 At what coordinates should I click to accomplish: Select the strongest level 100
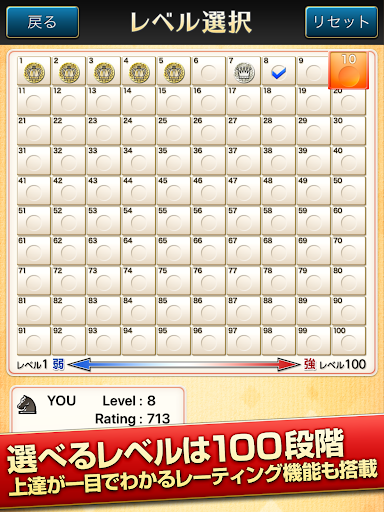[x=349, y=340]
